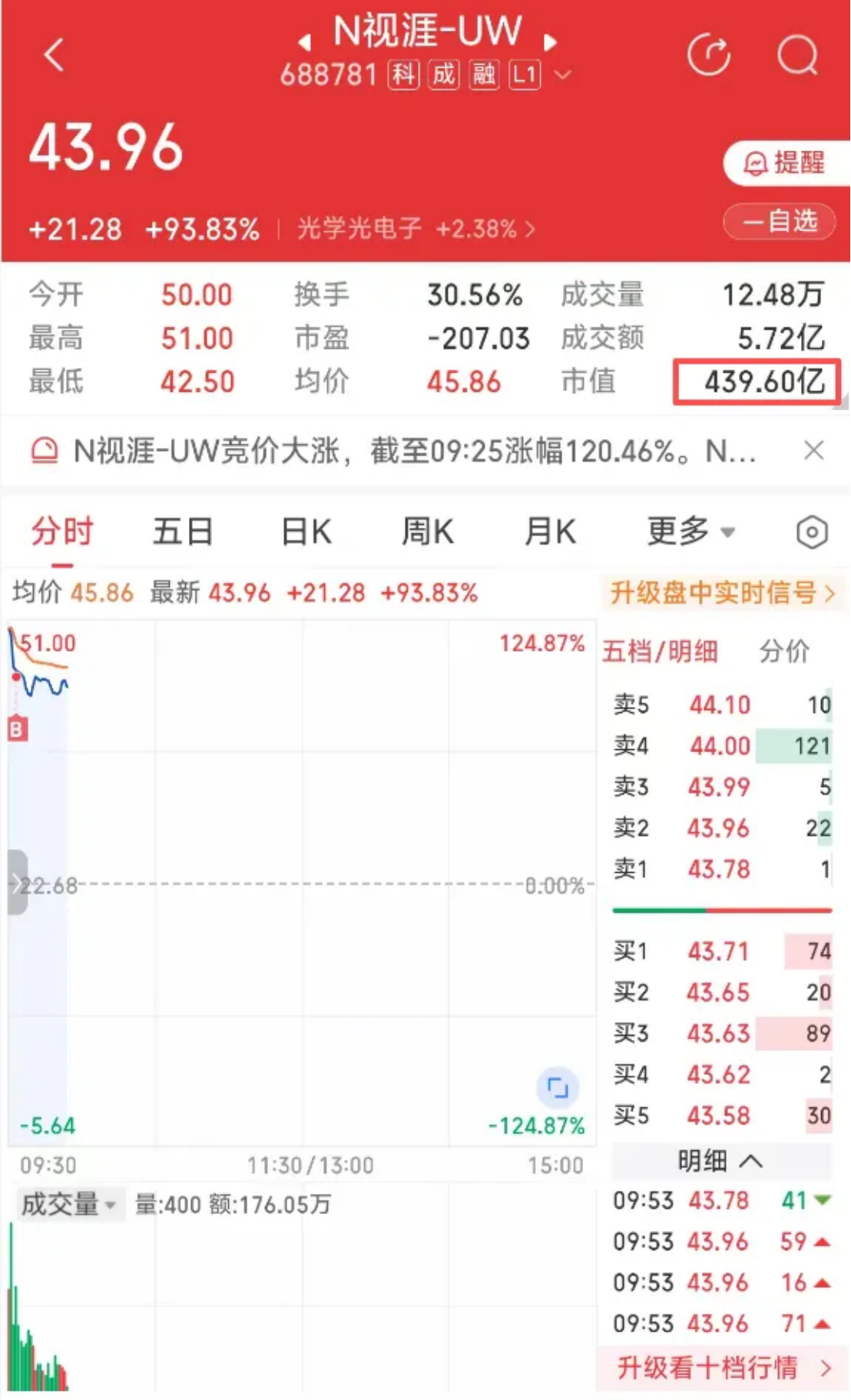The image size is (851, 1400).
Task: Open the 更多 chart period dropdown
Action: point(690,532)
